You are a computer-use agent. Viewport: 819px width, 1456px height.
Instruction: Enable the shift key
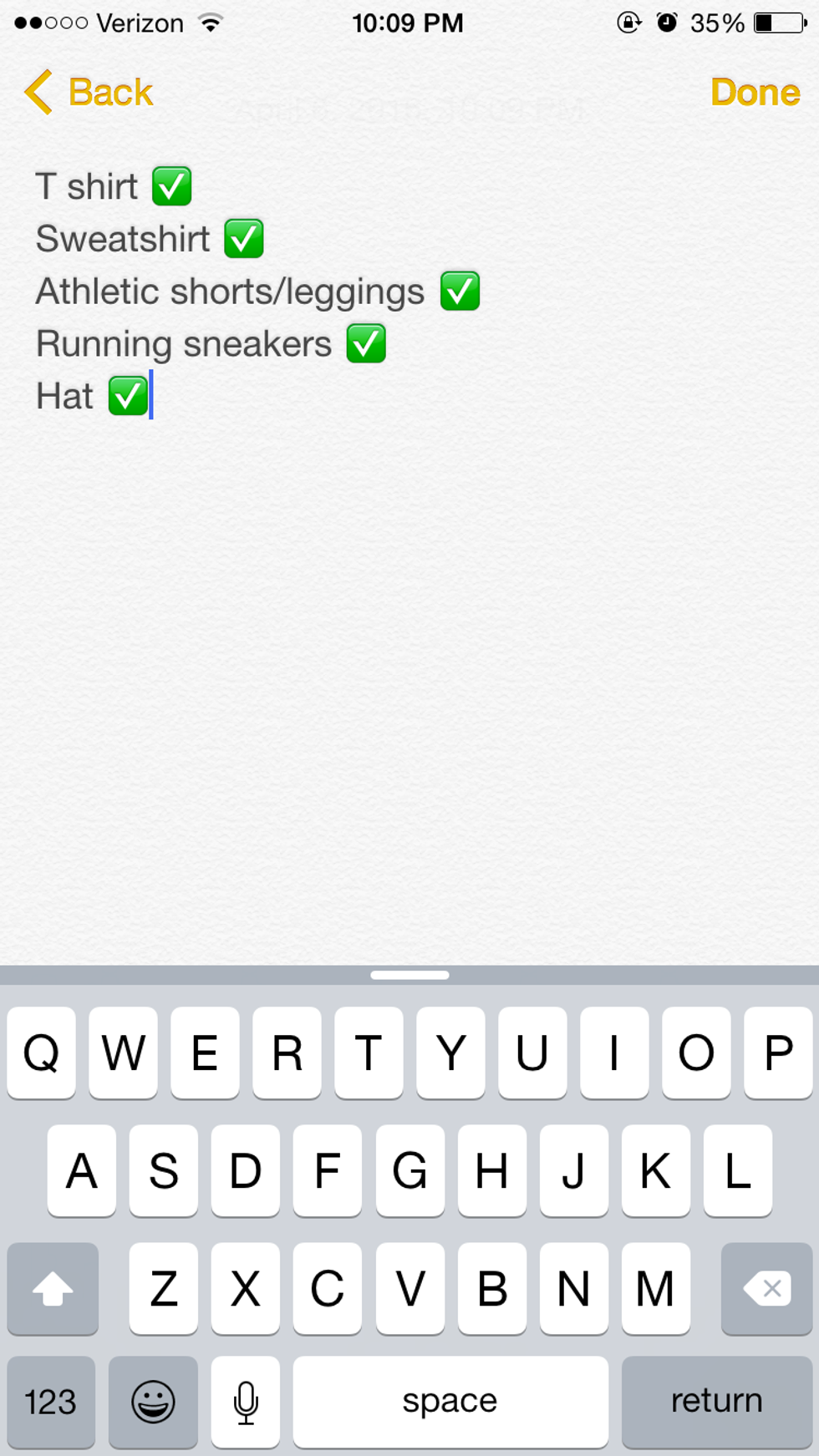[53, 1287]
